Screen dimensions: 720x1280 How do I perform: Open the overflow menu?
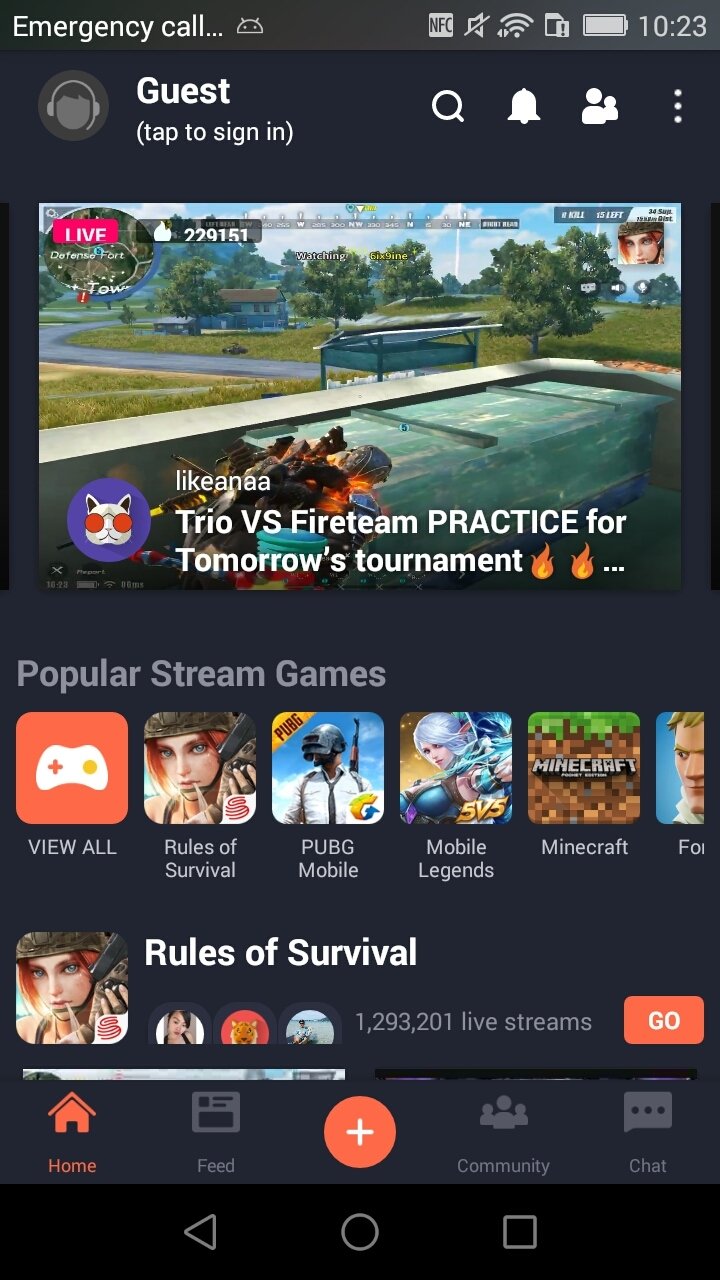point(678,106)
